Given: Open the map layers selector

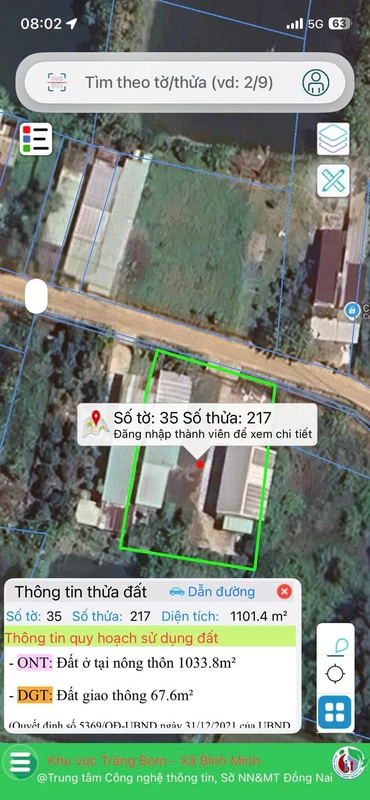Looking at the screenshot, I should [x=333, y=139].
